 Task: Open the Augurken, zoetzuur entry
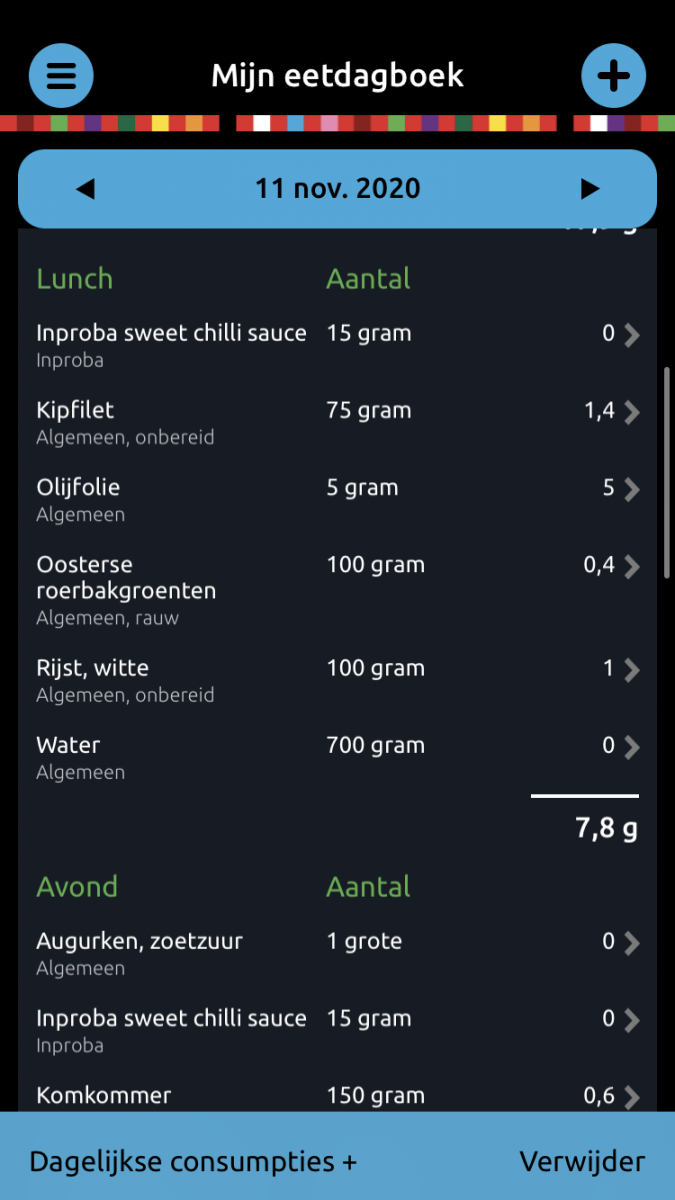point(336,953)
